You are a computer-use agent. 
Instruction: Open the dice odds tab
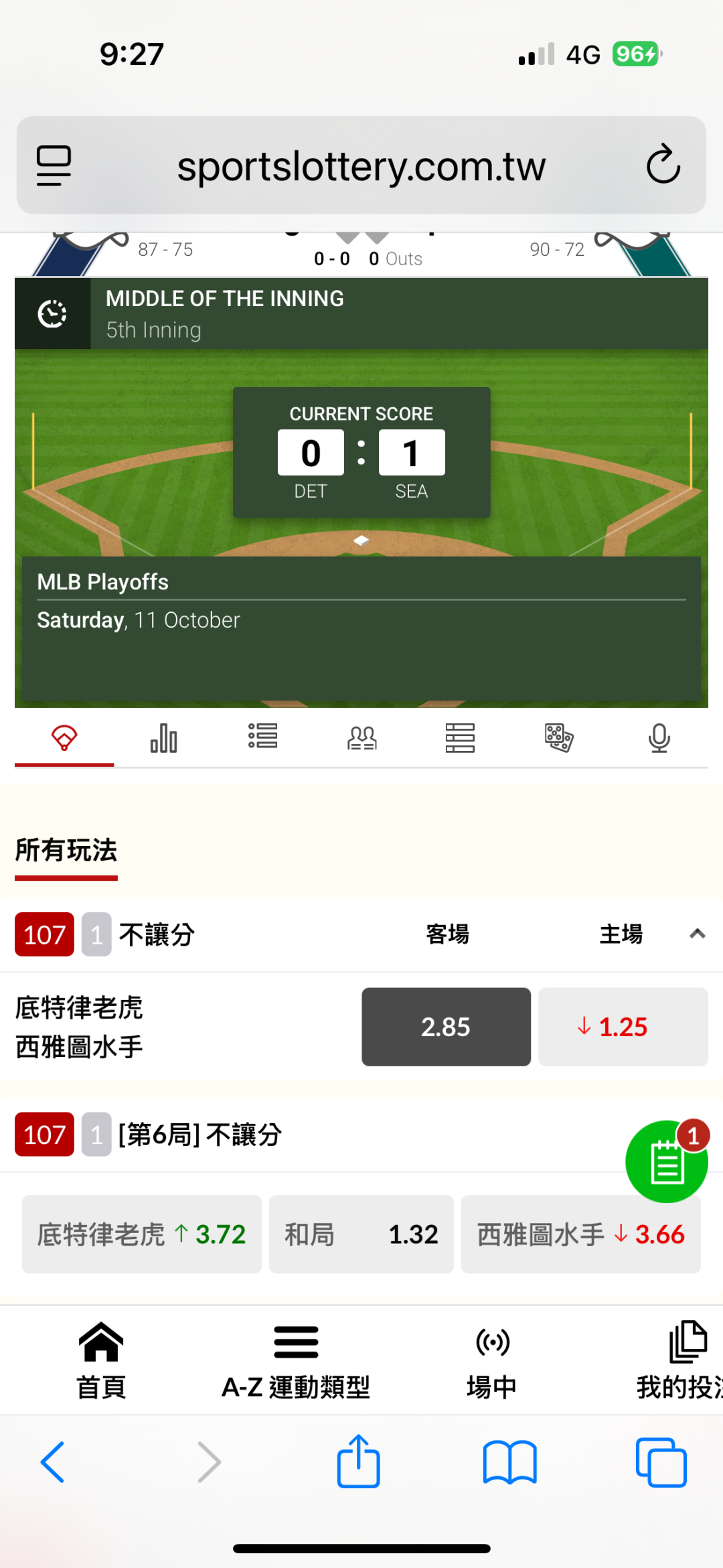pyautogui.click(x=559, y=738)
